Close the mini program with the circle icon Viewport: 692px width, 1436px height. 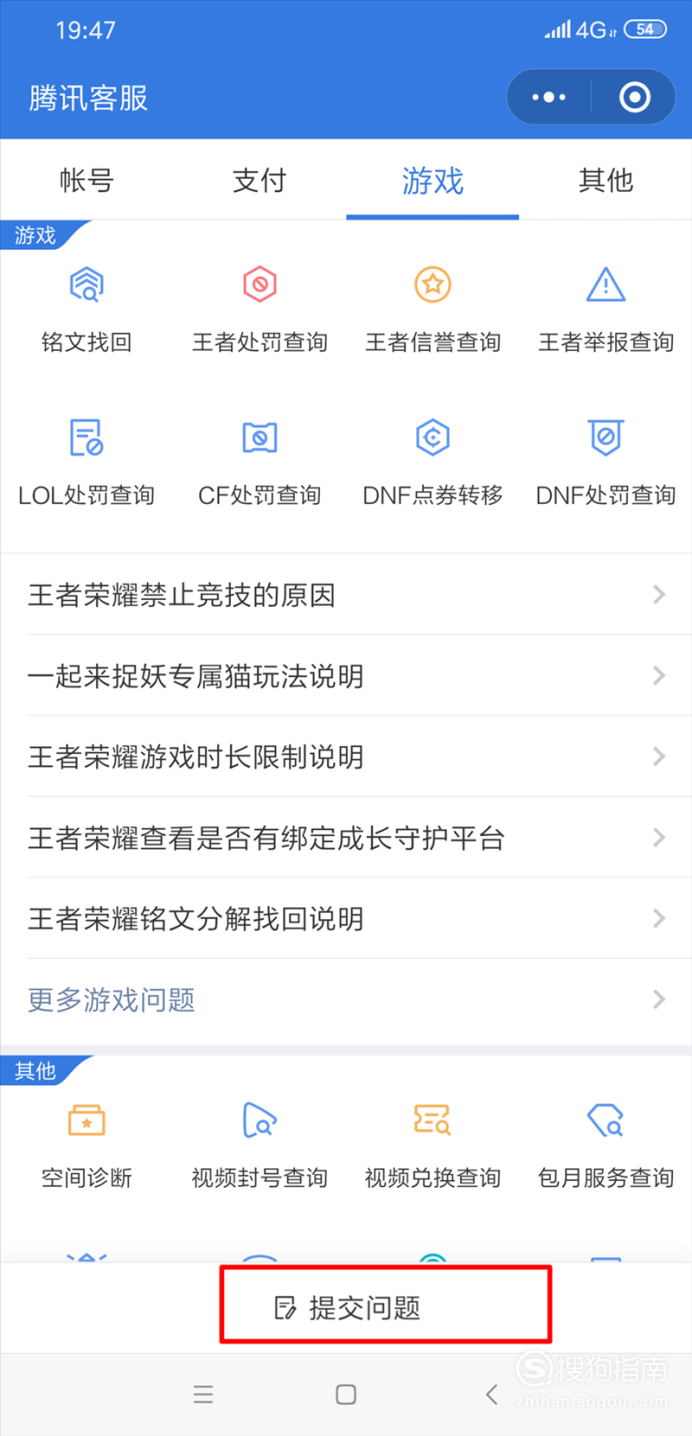tap(634, 97)
